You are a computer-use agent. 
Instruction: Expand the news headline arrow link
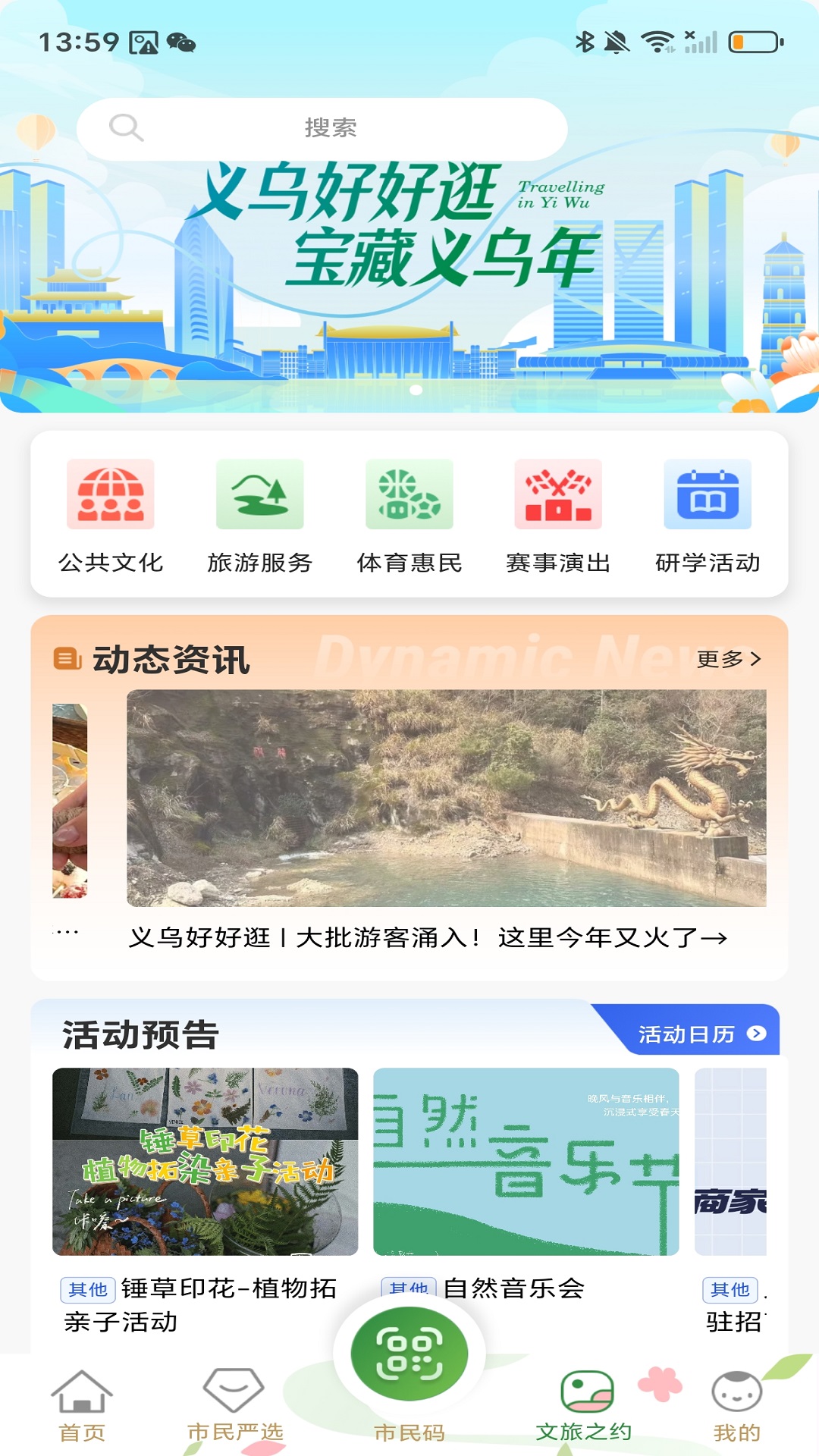point(714,937)
